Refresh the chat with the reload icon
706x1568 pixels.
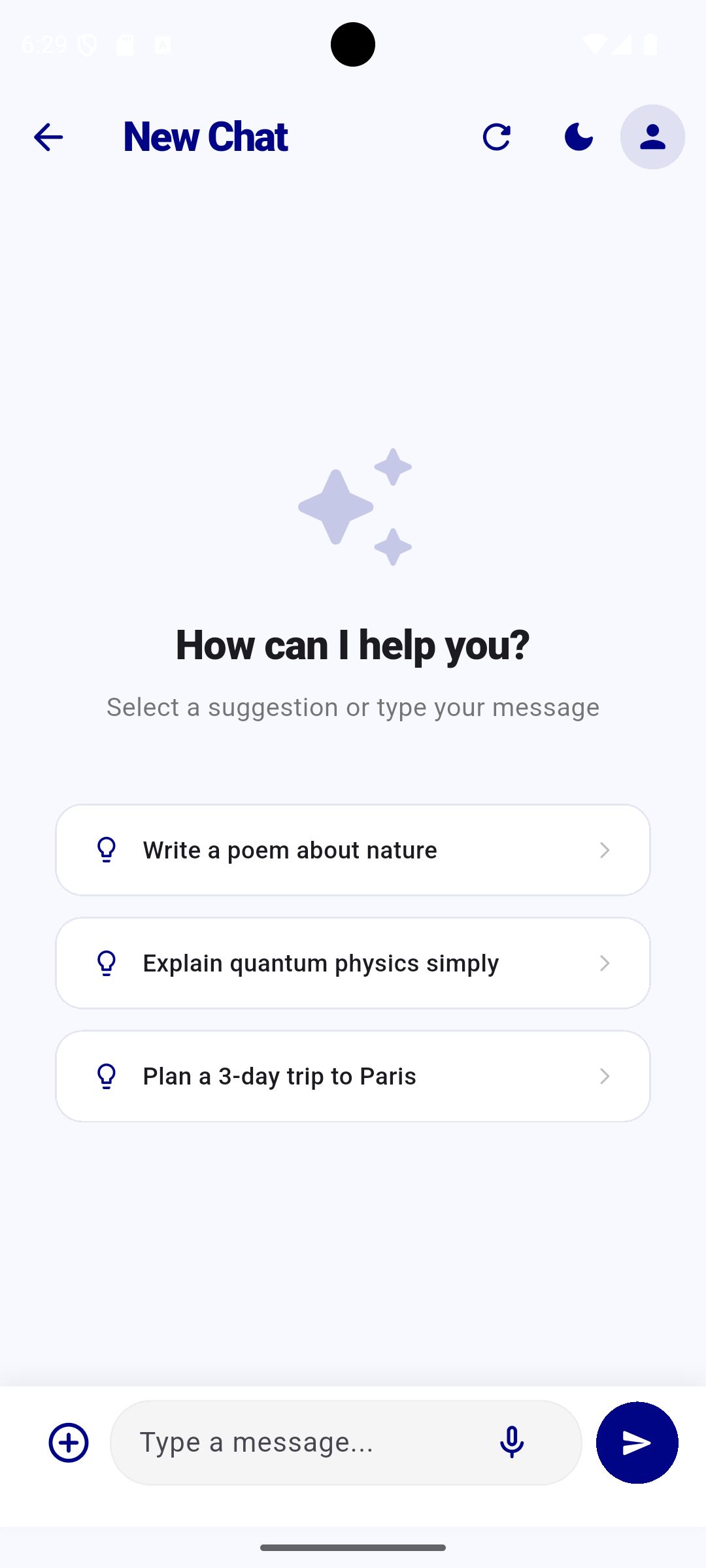pyautogui.click(x=496, y=137)
